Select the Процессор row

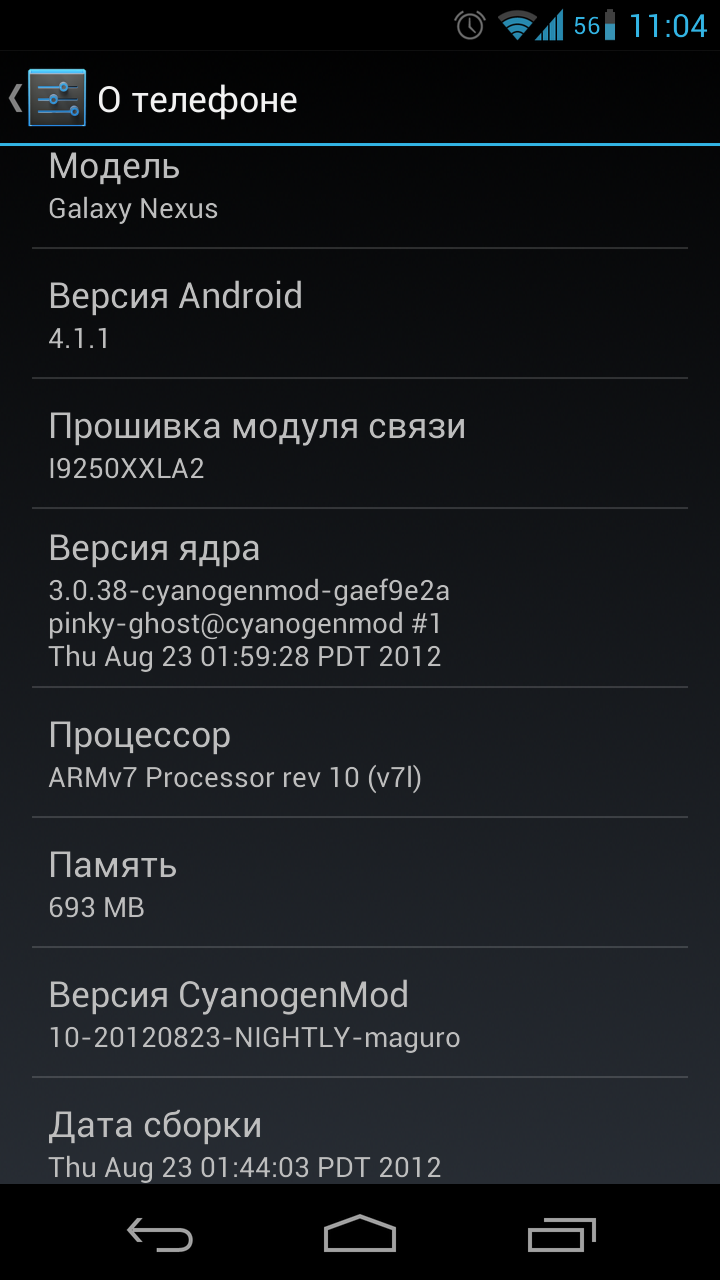[360, 752]
